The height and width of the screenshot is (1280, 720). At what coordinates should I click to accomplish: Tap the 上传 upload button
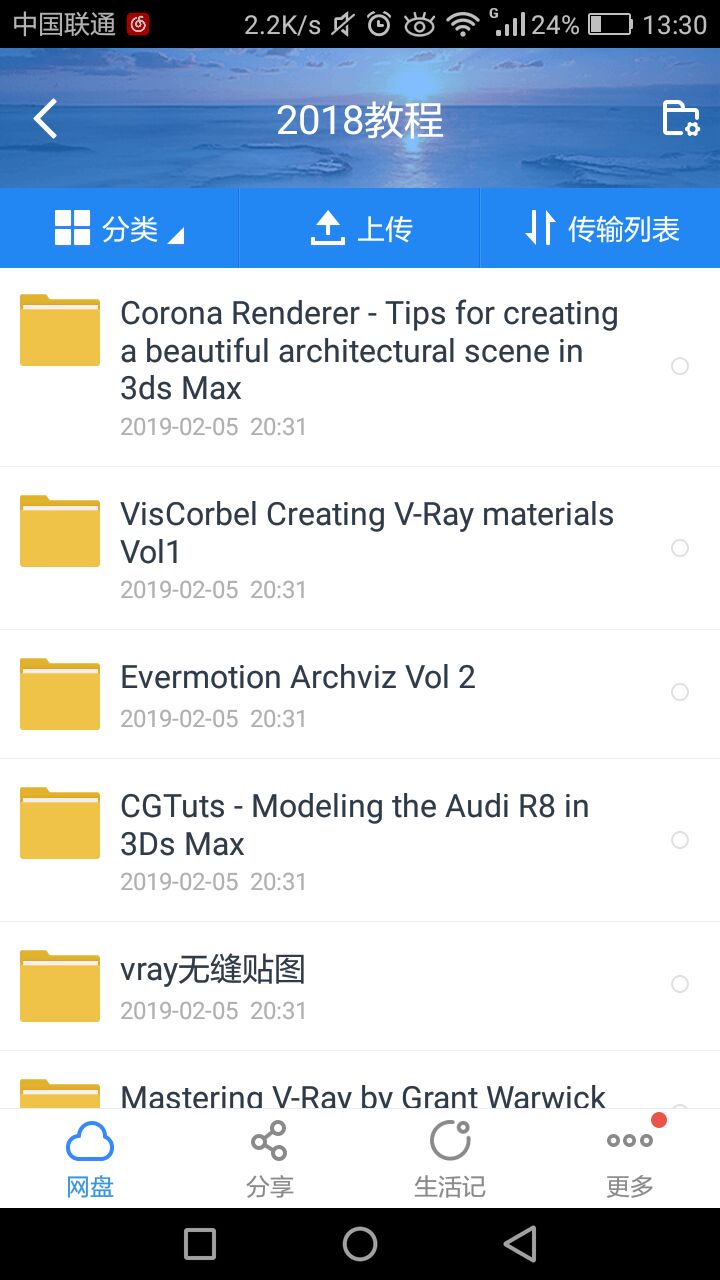(x=360, y=229)
